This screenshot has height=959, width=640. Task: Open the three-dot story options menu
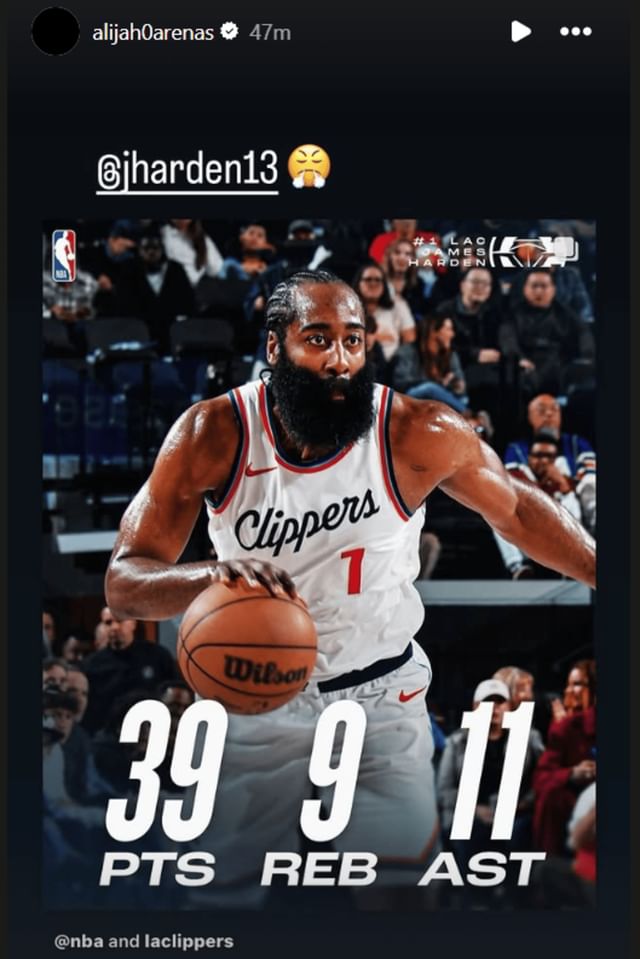575,31
